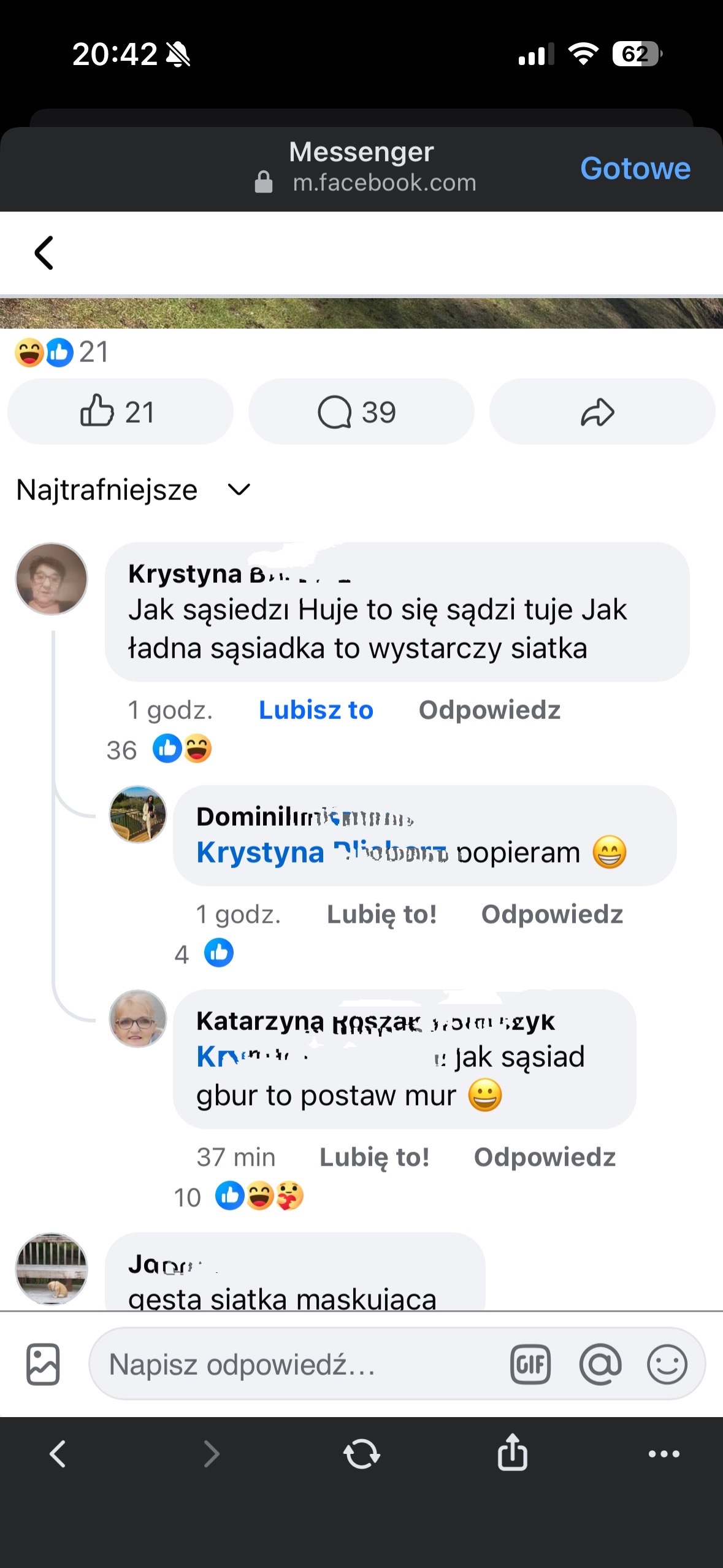This screenshot has width=723, height=1568.
Task: Open Krystyna's profile picture
Action: (x=52, y=578)
